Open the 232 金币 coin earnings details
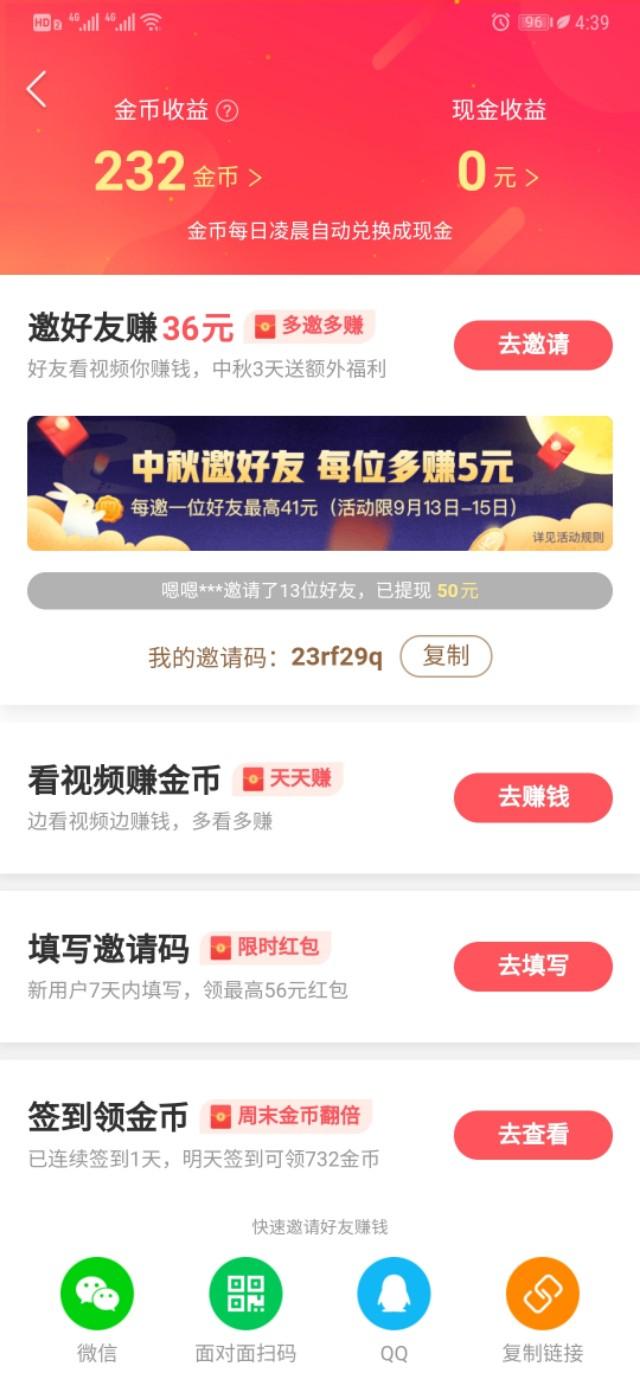Viewport: 640px width, 1386px height. (178, 173)
